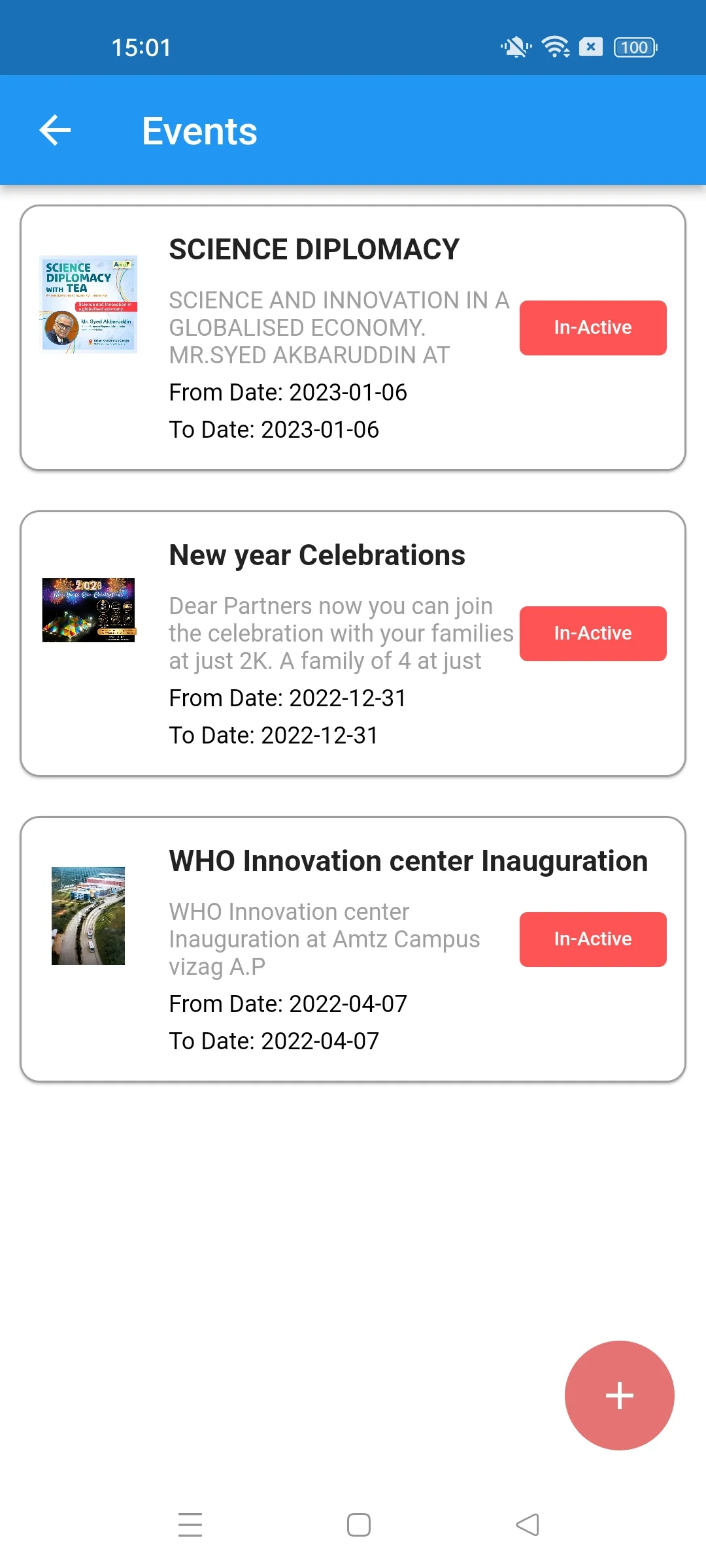Click the New year Celebrations title
Viewport: 706px width, 1568px height.
coord(316,555)
